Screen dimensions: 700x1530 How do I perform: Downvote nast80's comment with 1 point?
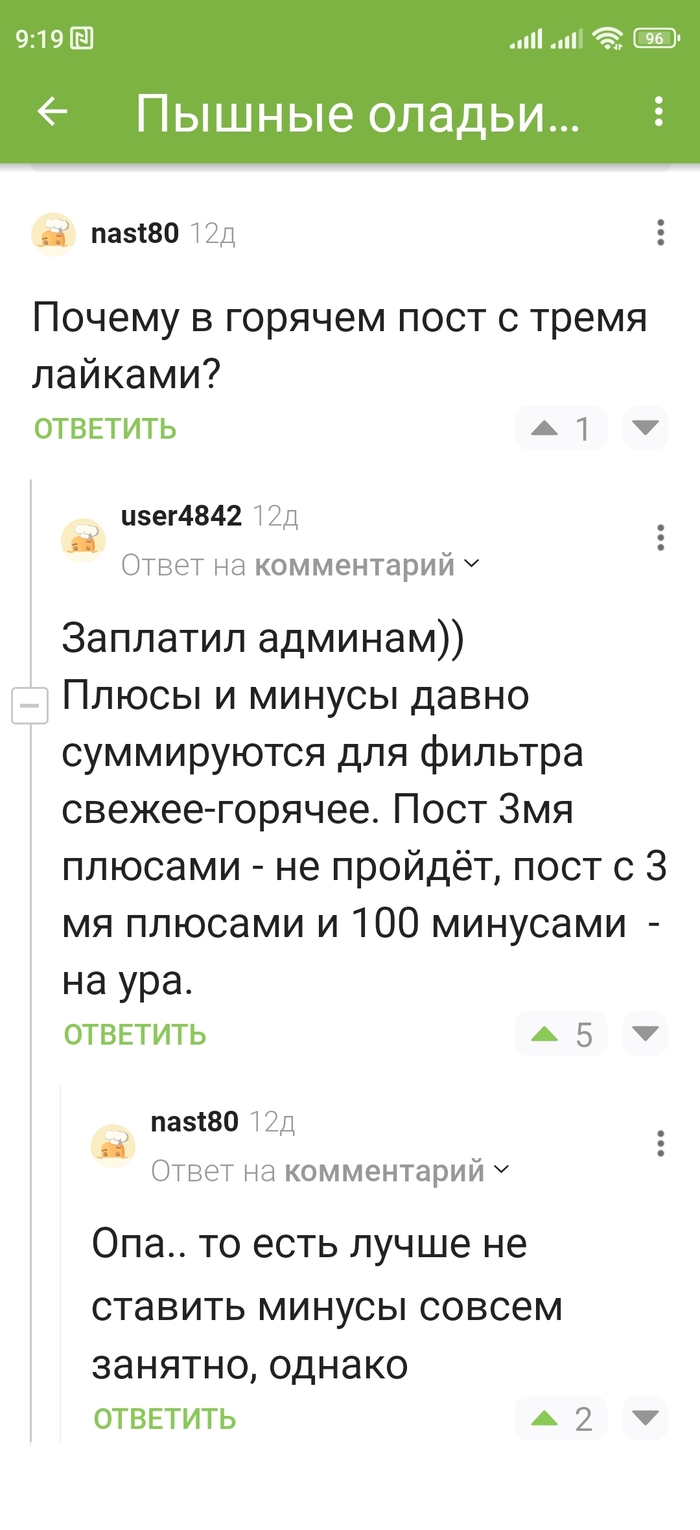coord(645,428)
